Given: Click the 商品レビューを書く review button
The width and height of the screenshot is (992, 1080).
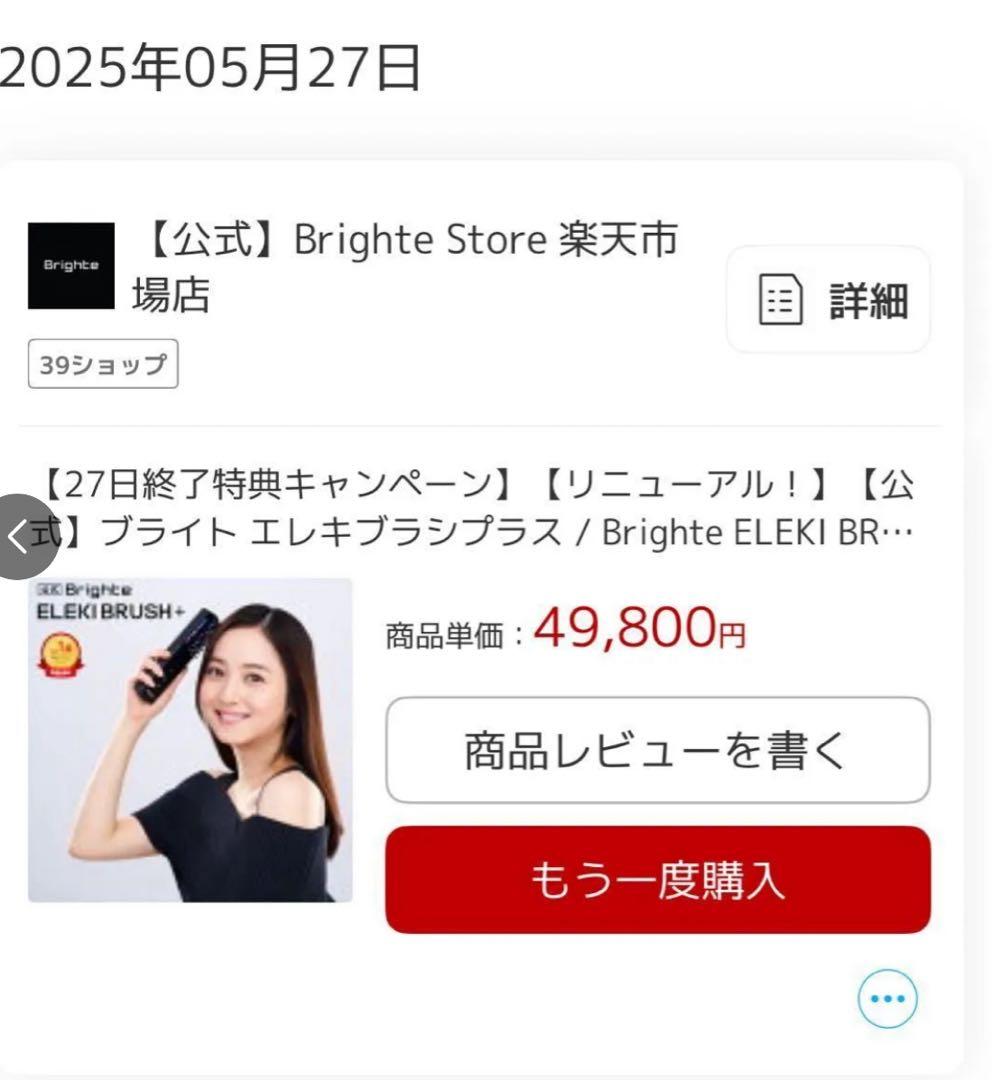Looking at the screenshot, I should 656,749.
